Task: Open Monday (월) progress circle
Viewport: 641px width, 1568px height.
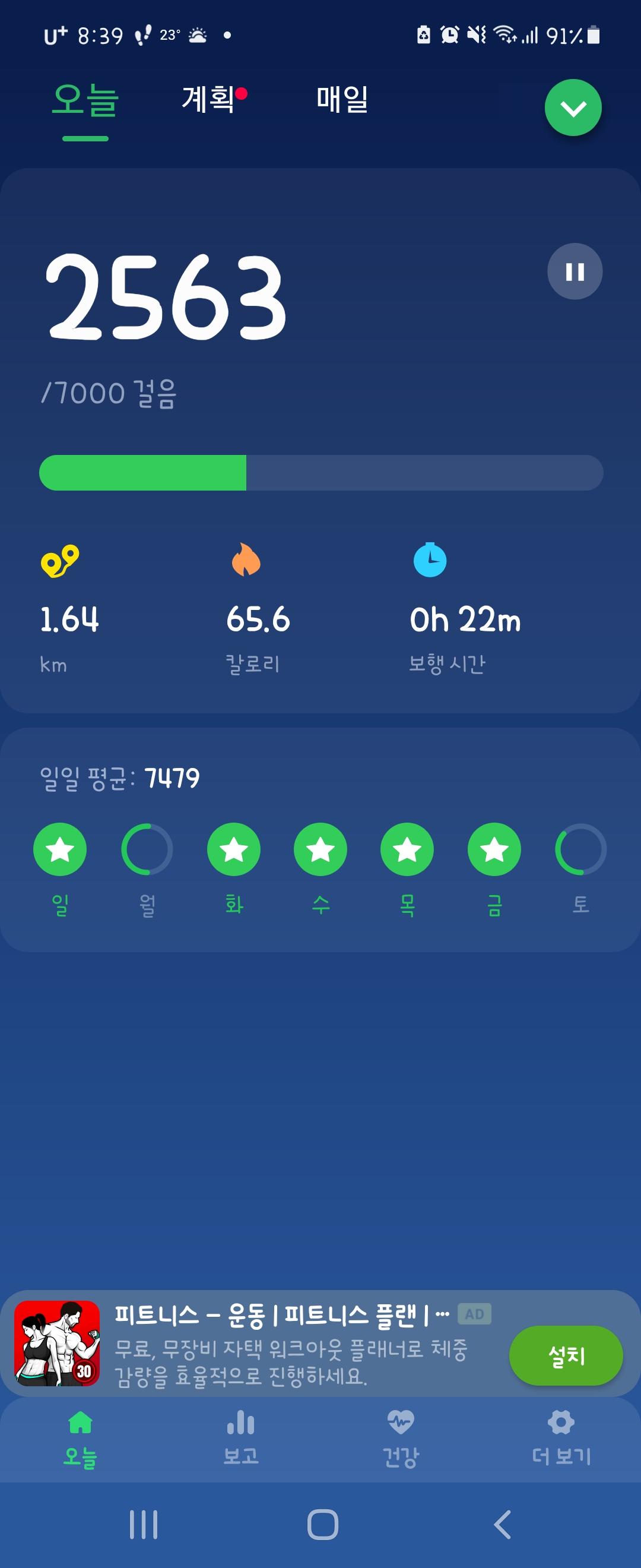Action: (147, 849)
